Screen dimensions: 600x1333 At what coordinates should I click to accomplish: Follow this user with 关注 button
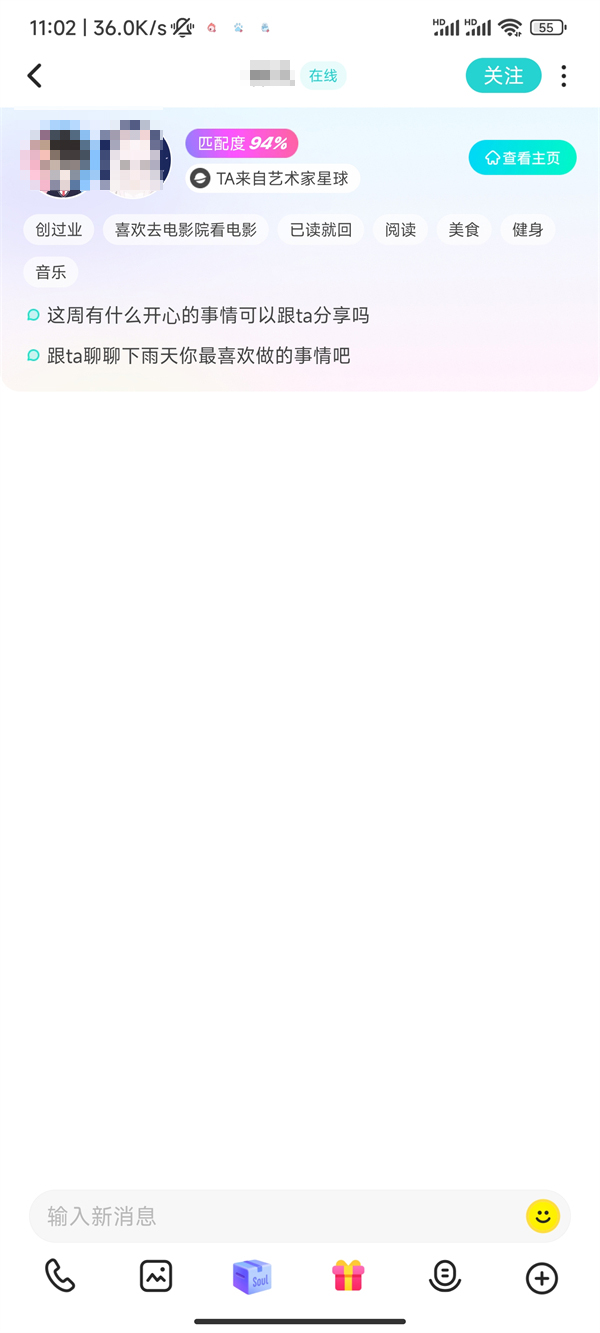(x=503, y=76)
